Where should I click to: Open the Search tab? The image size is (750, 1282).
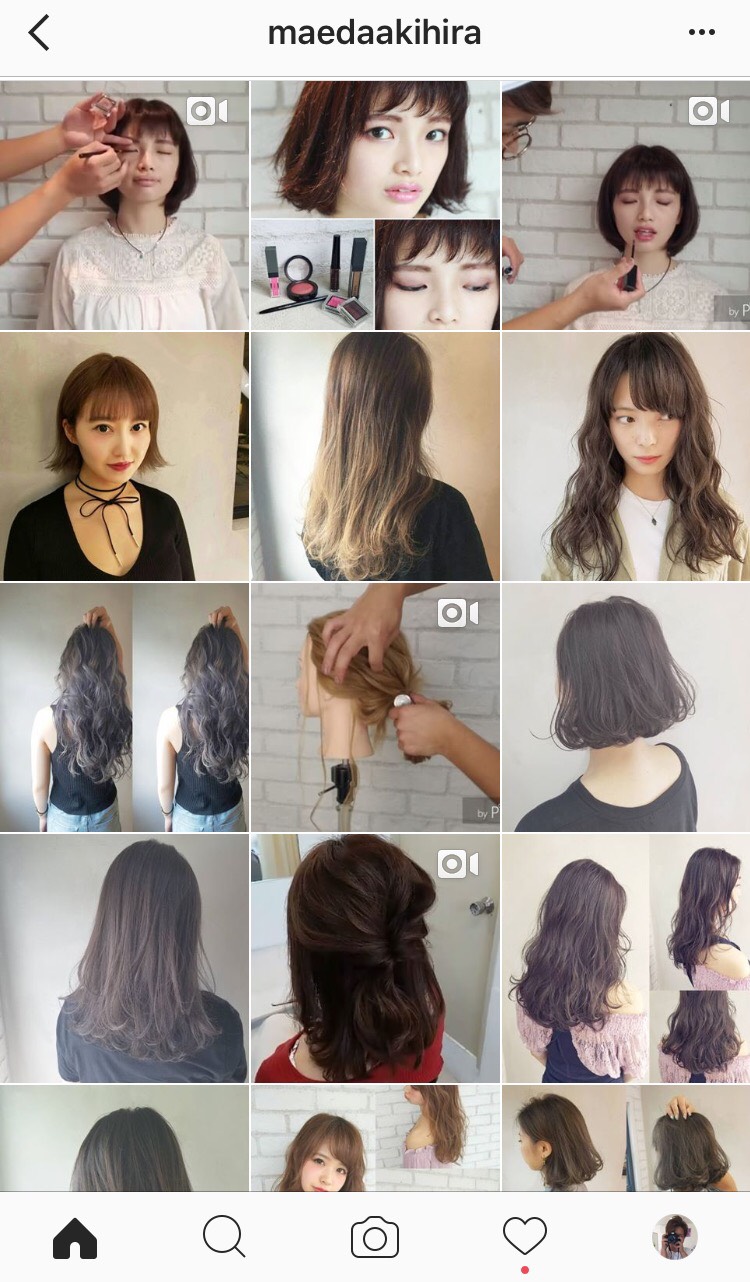(x=224, y=1238)
